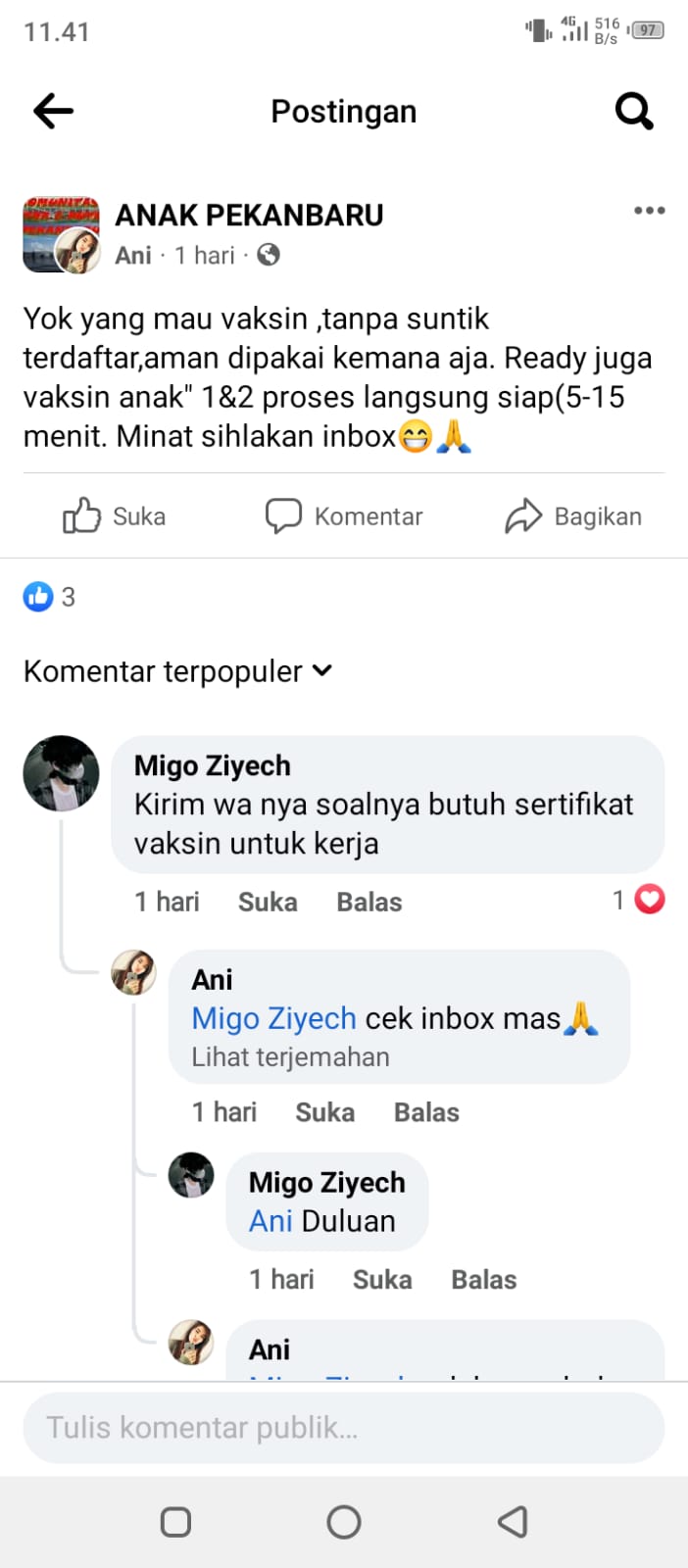
Task: Tap Balas under Ani's cek inbox reply
Action: pos(426,1112)
